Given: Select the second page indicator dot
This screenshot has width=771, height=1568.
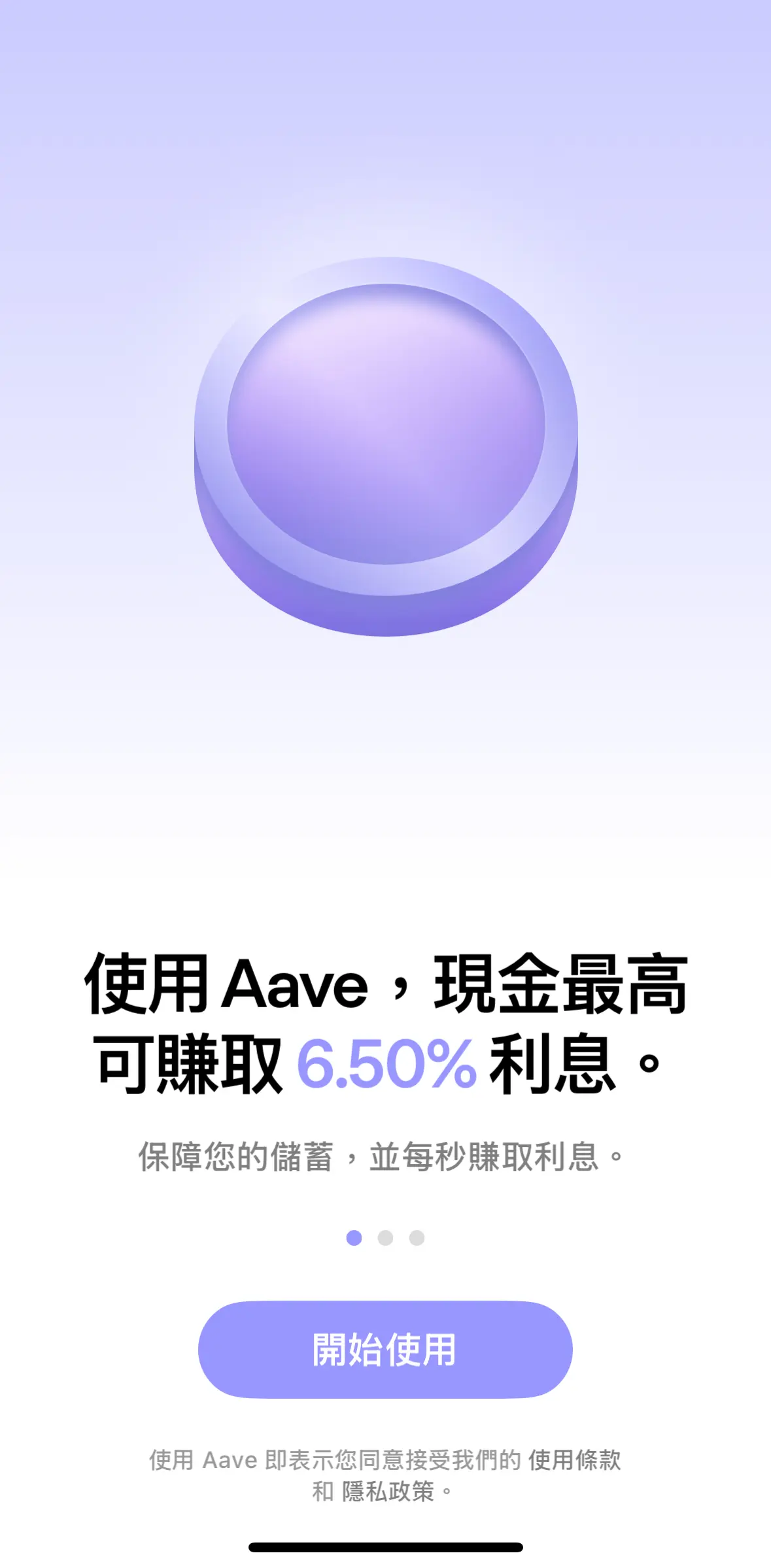Looking at the screenshot, I should tap(385, 1238).
